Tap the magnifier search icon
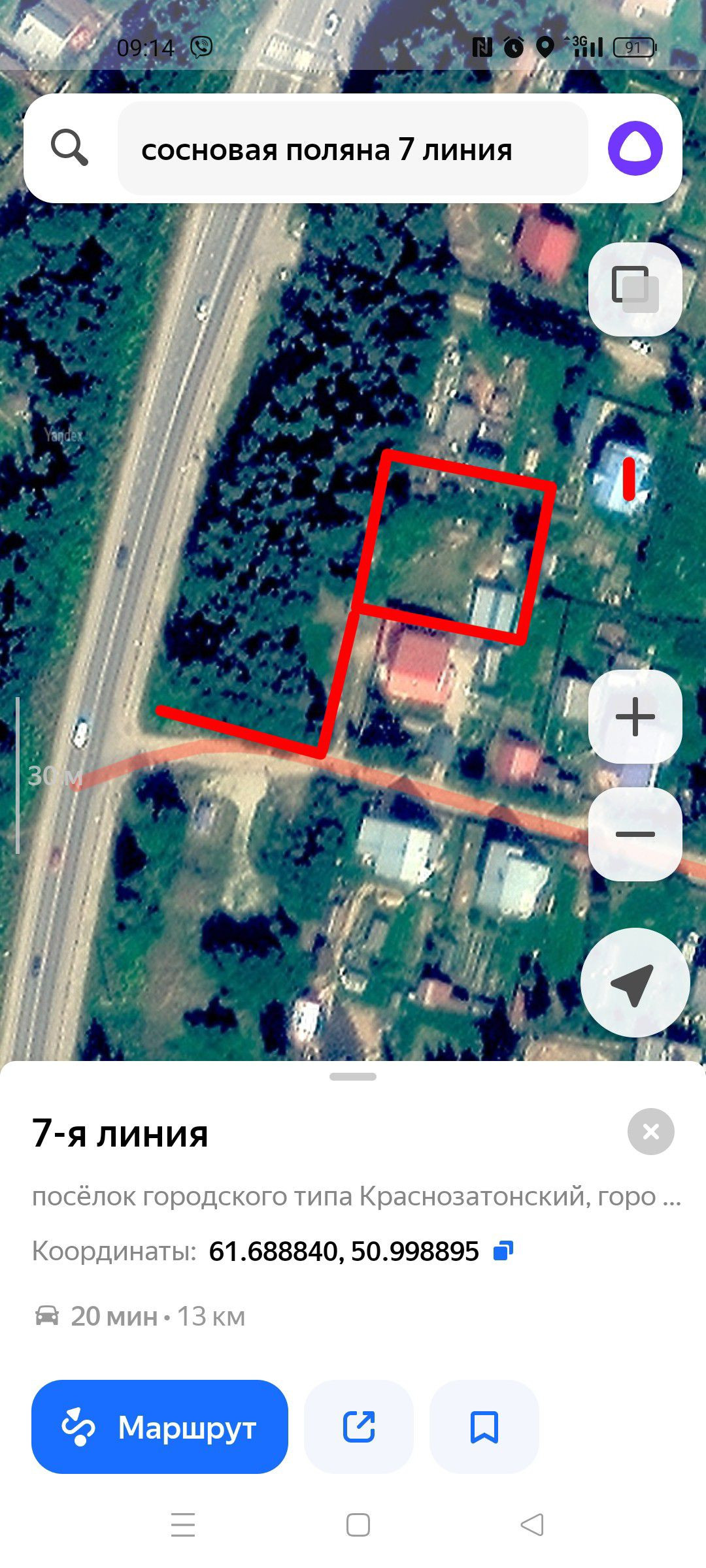The height and width of the screenshot is (1568, 706). (69, 148)
